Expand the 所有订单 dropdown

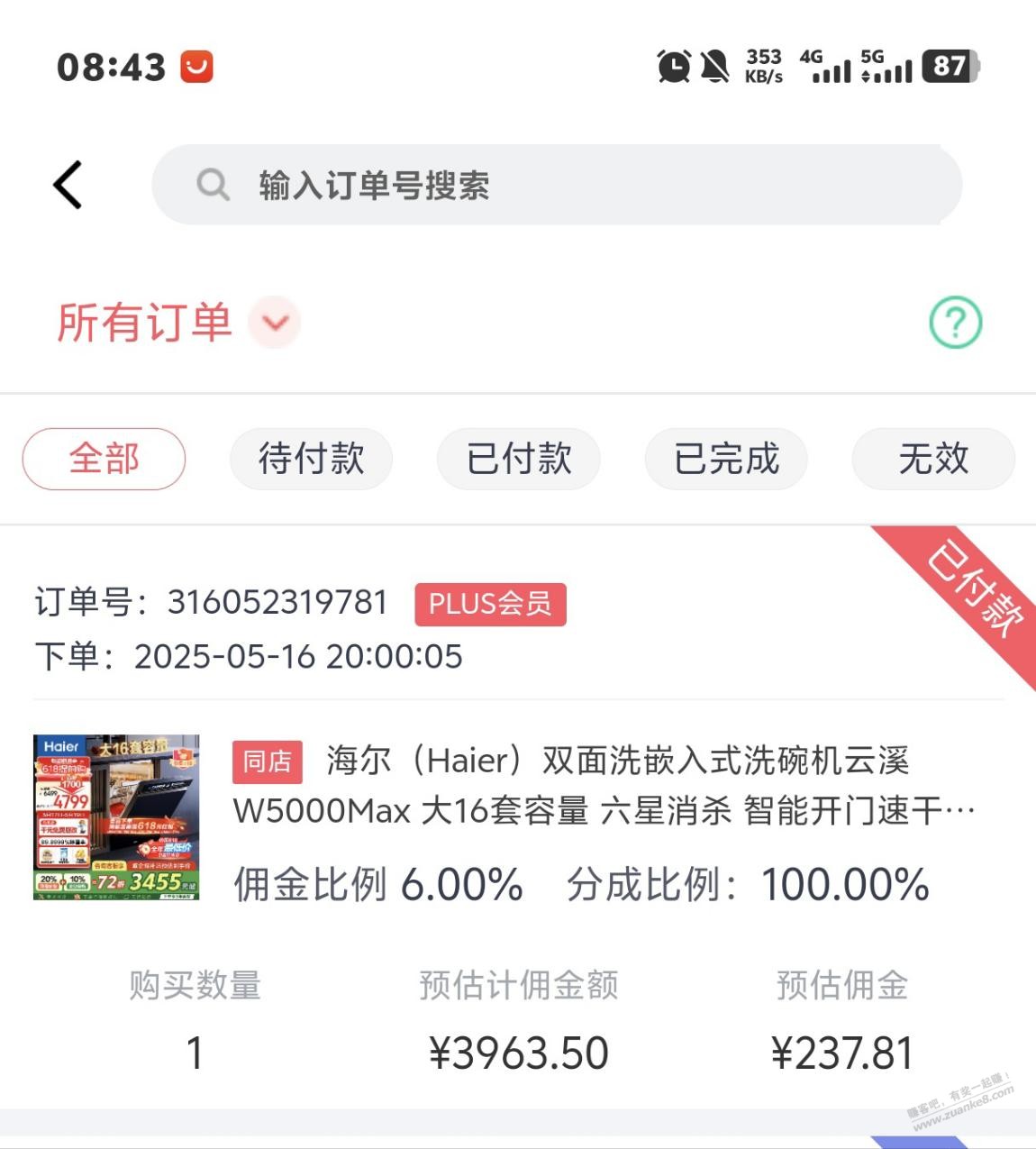[x=274, y=323]
